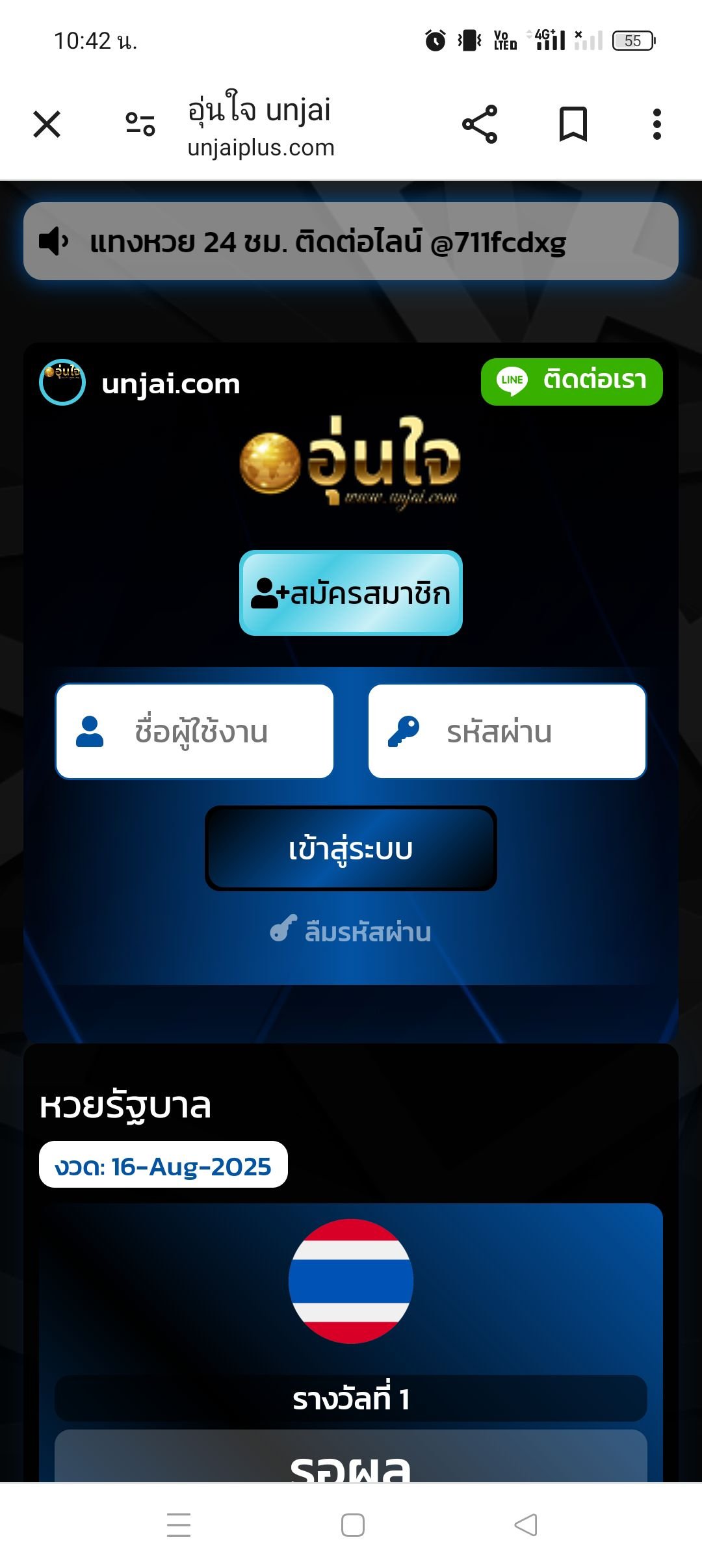The image size is (702, 1568).
Task: Go to the home screen via home button
Action: click(352, 1524)
